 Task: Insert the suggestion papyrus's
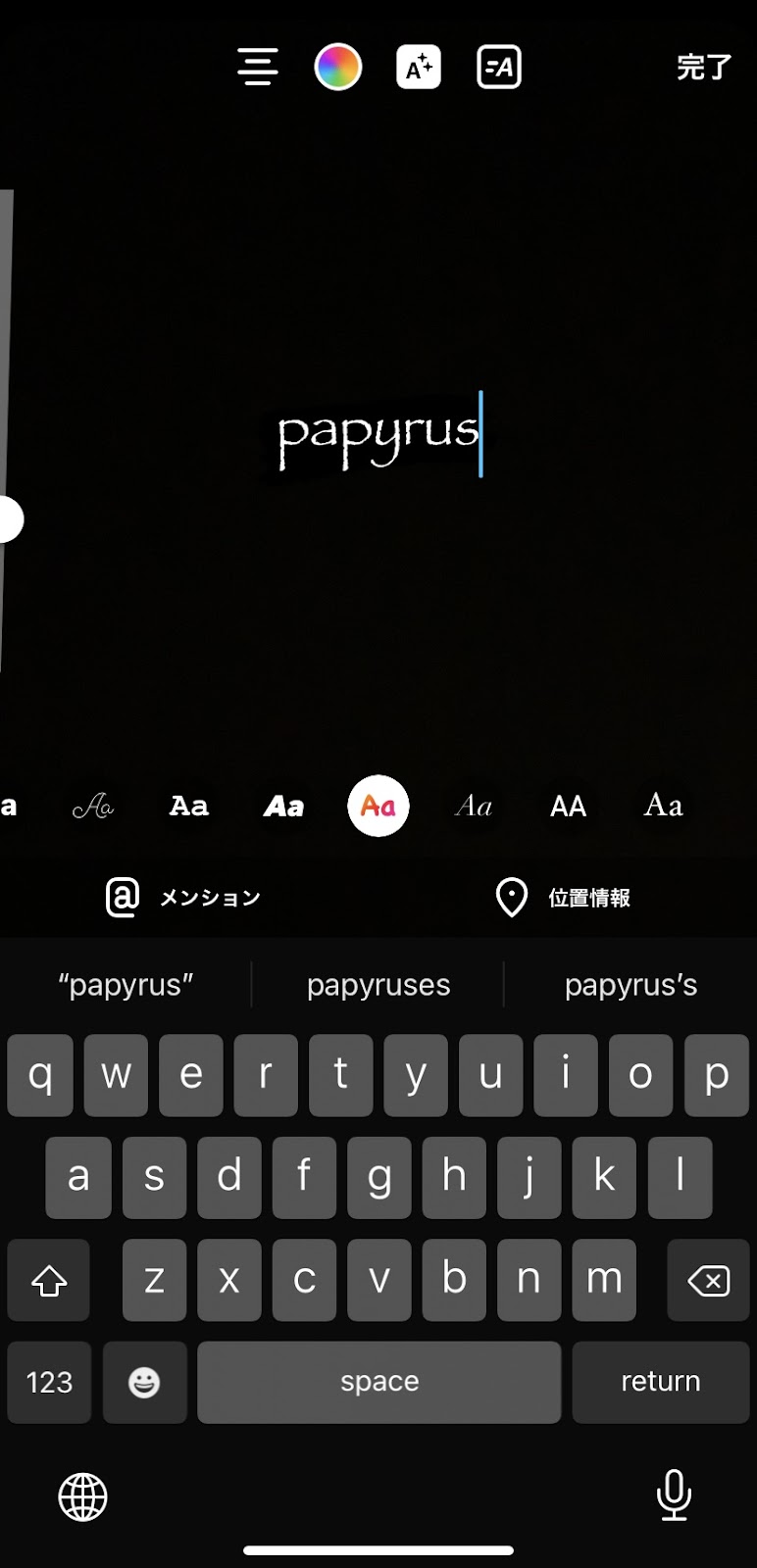point(631,985)
